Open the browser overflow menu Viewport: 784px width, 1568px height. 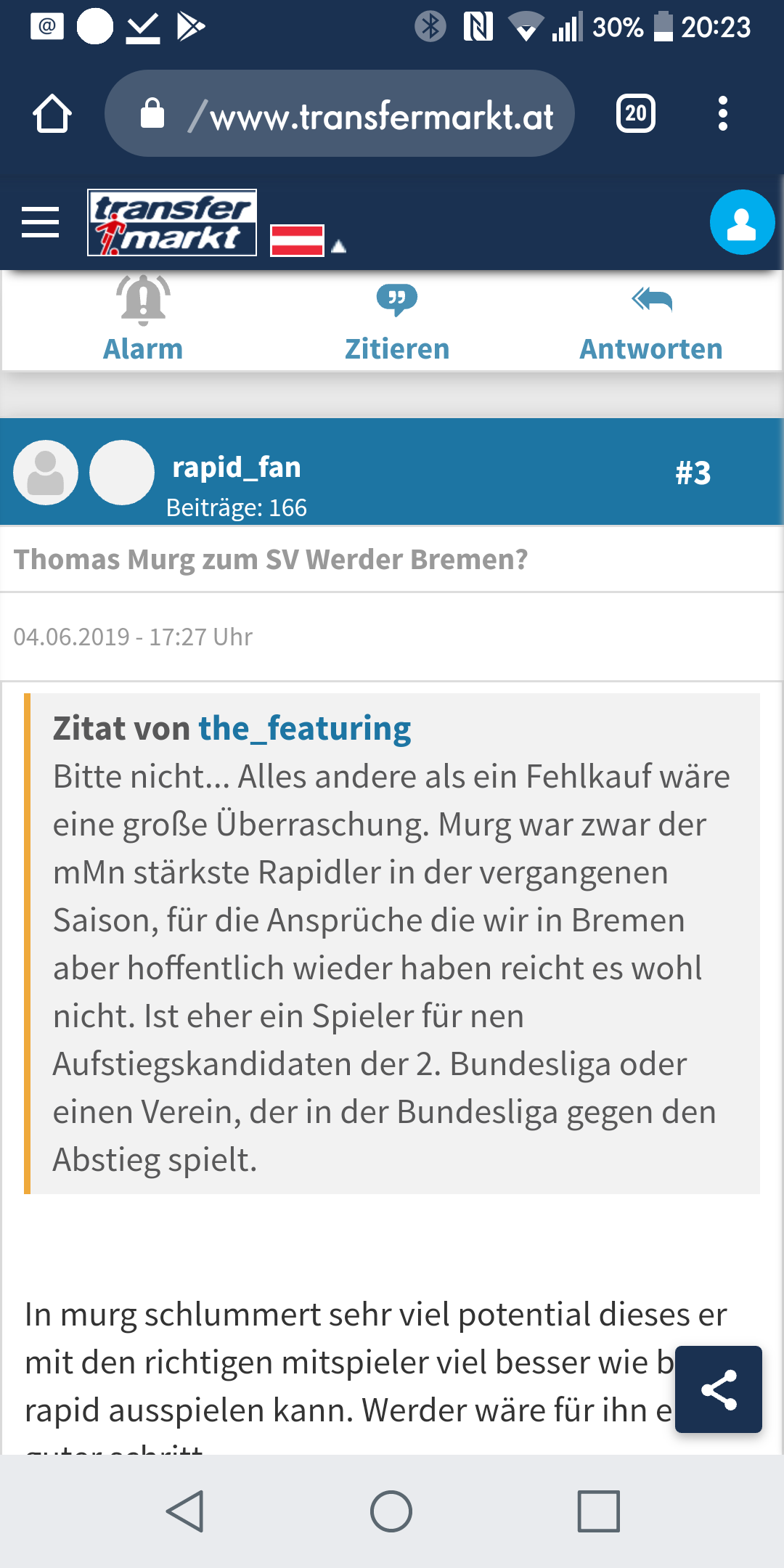[722, 114]
